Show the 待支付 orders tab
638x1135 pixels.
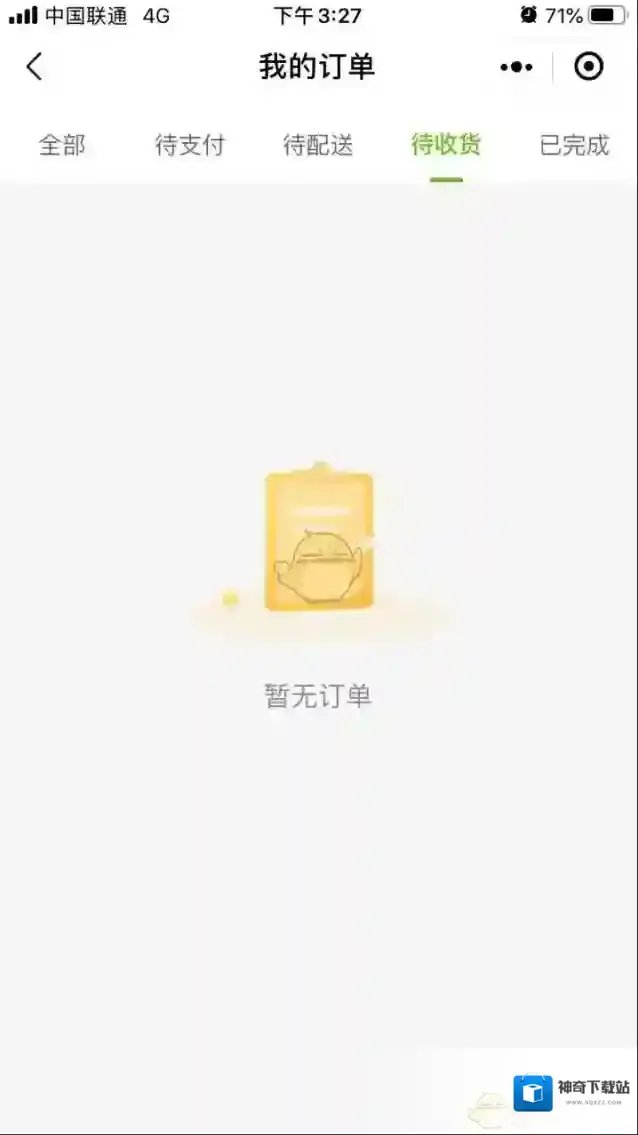click(190, 145)
